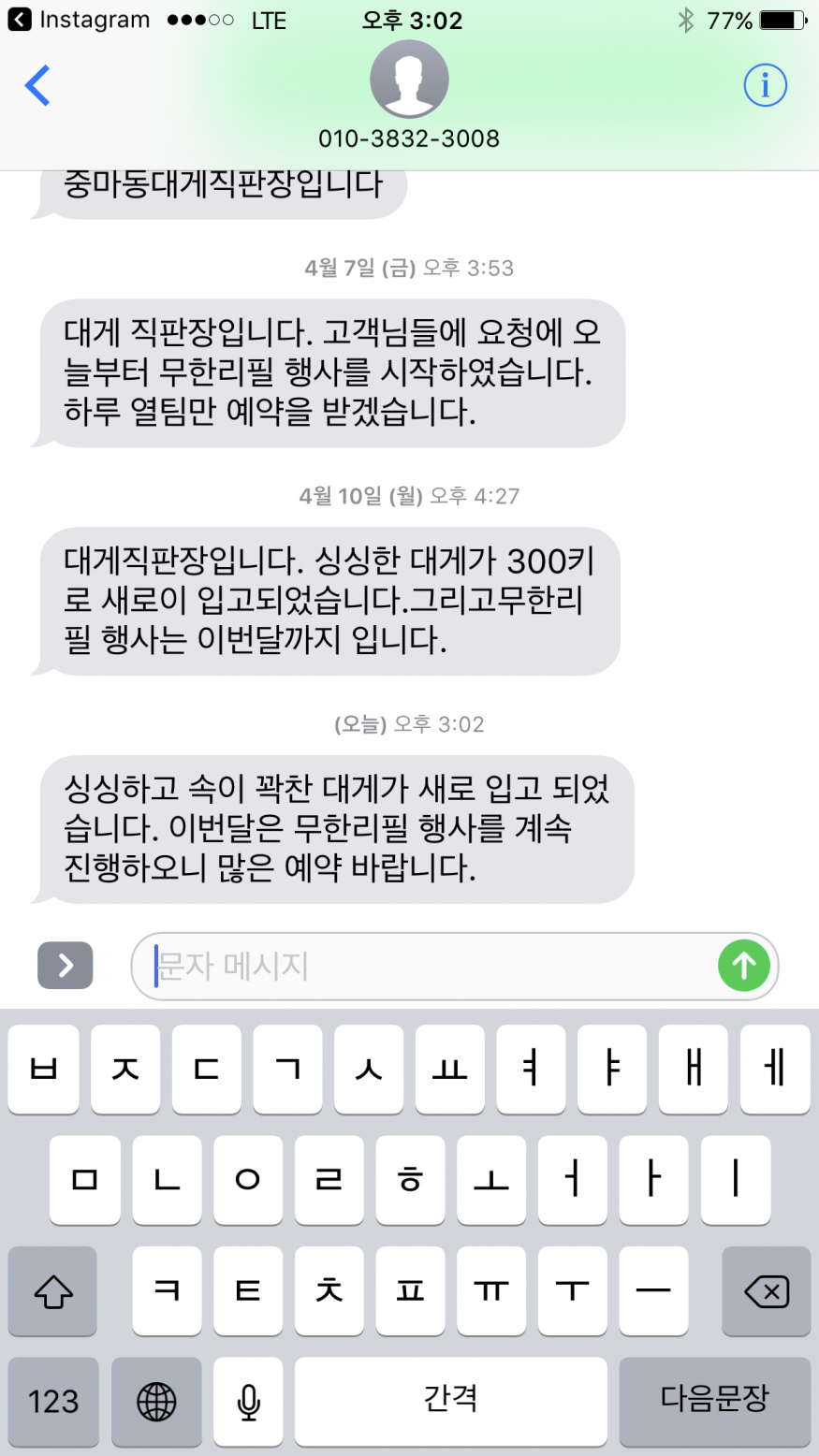Go back to the messages list

[37, 86]
